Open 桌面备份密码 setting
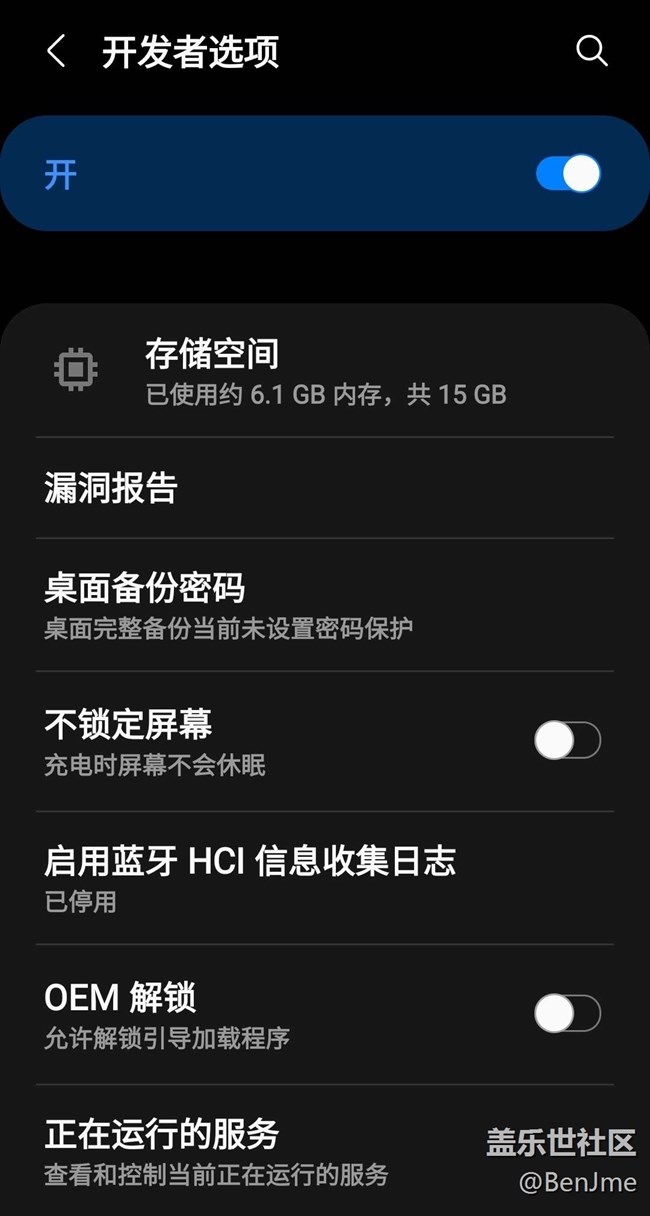Screen dimensions: 650x1216 tap(325, 604)
